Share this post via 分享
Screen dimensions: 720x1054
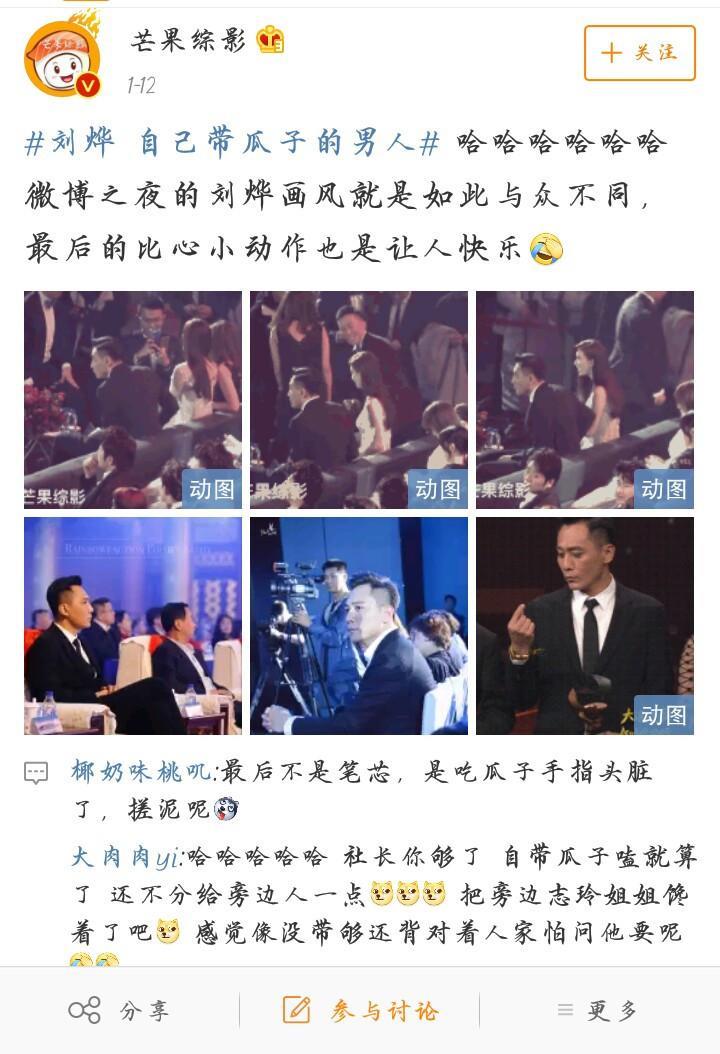(x=118, y=1010)
